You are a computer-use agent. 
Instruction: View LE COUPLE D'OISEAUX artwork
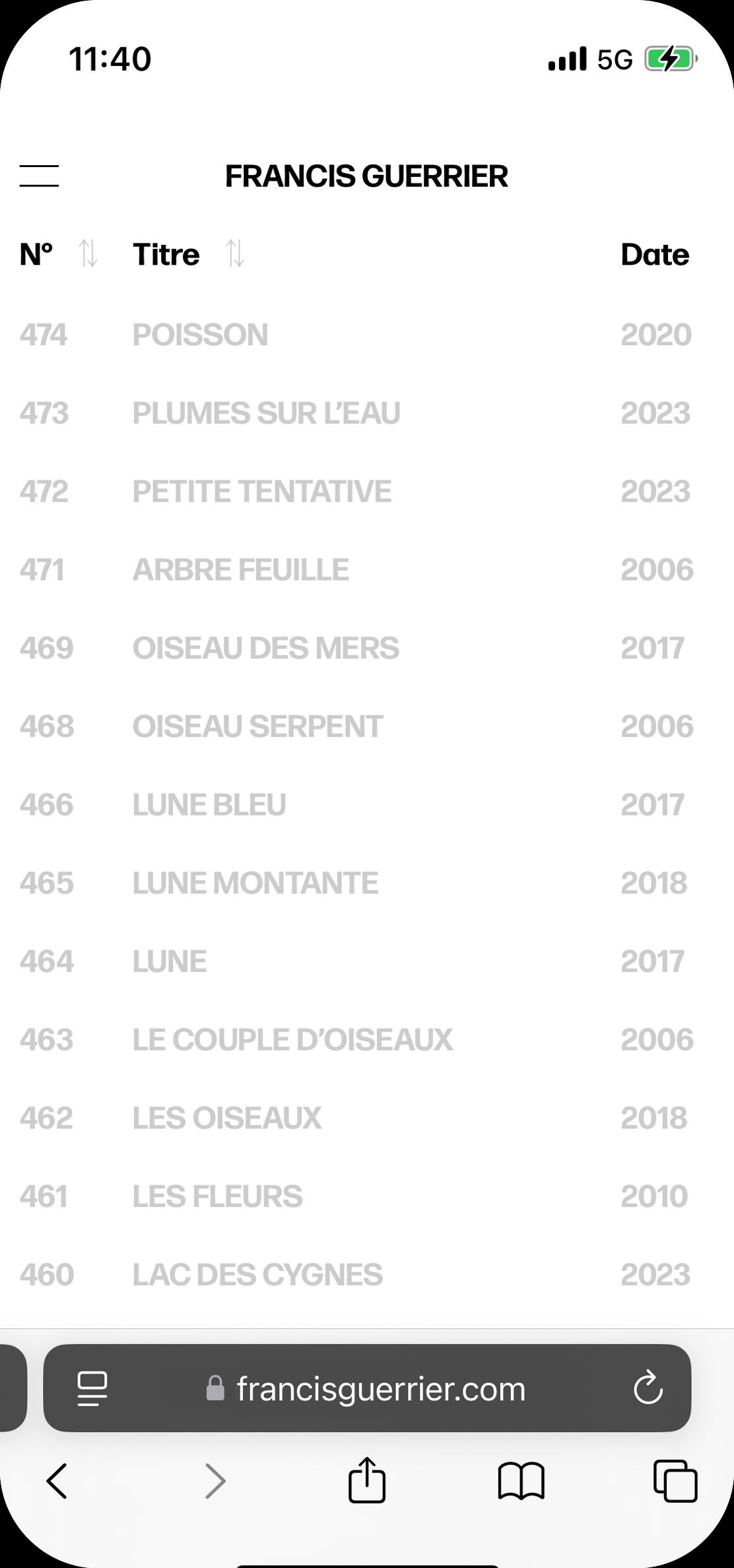(x=367, y=1040)
